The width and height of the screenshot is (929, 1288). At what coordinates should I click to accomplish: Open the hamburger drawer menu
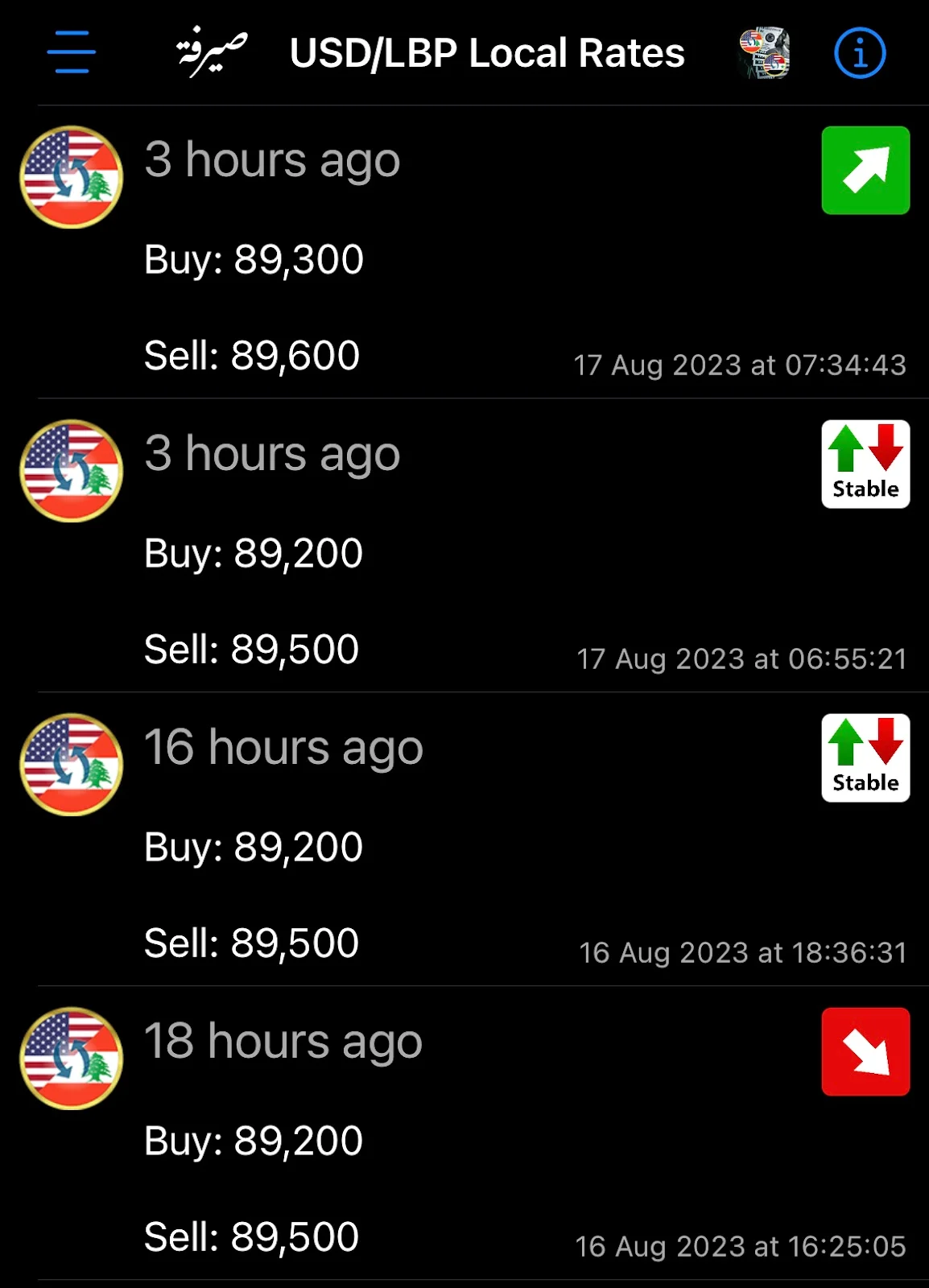(x=72, y=52)
